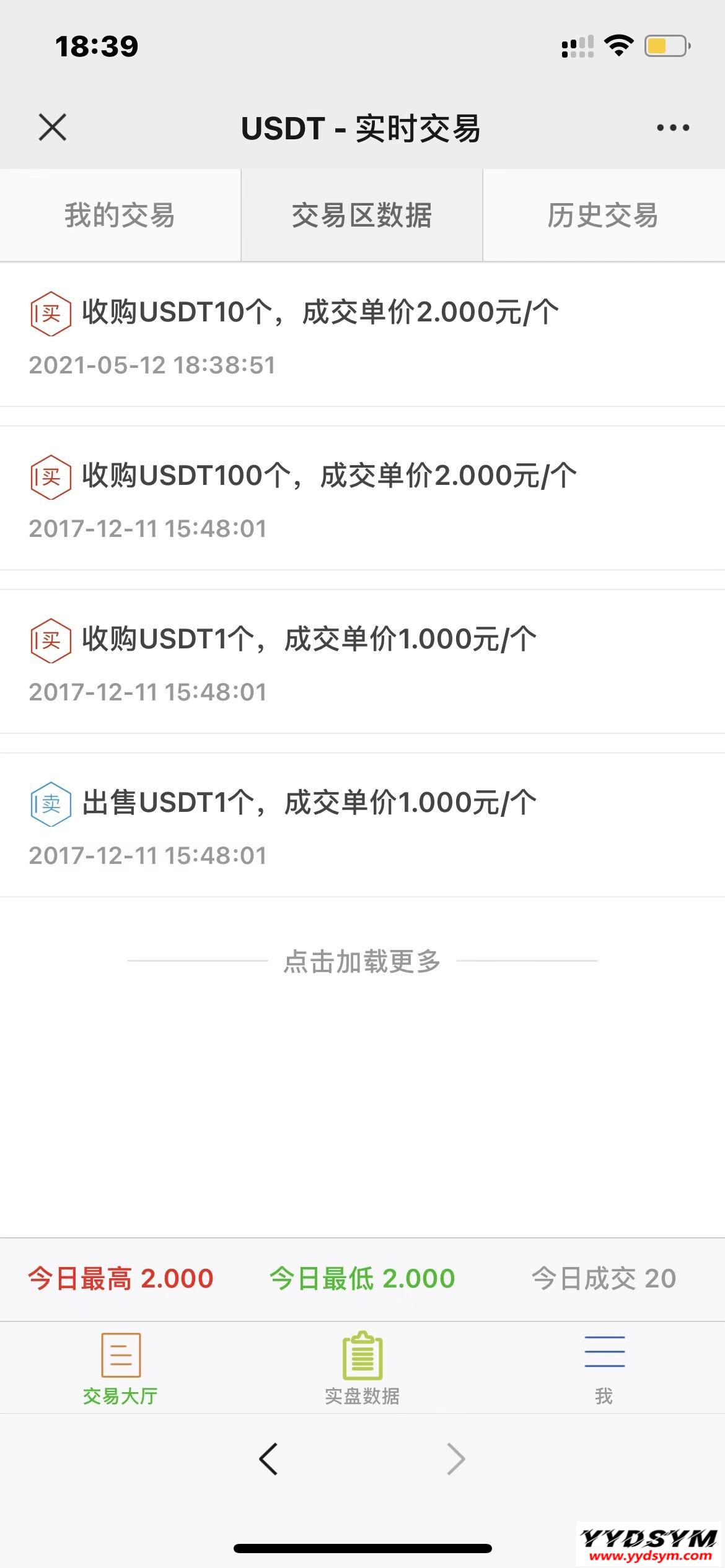The image size is (725, 1568).
Task: Open the three-dot overflow menu
Action: point(673,128)
